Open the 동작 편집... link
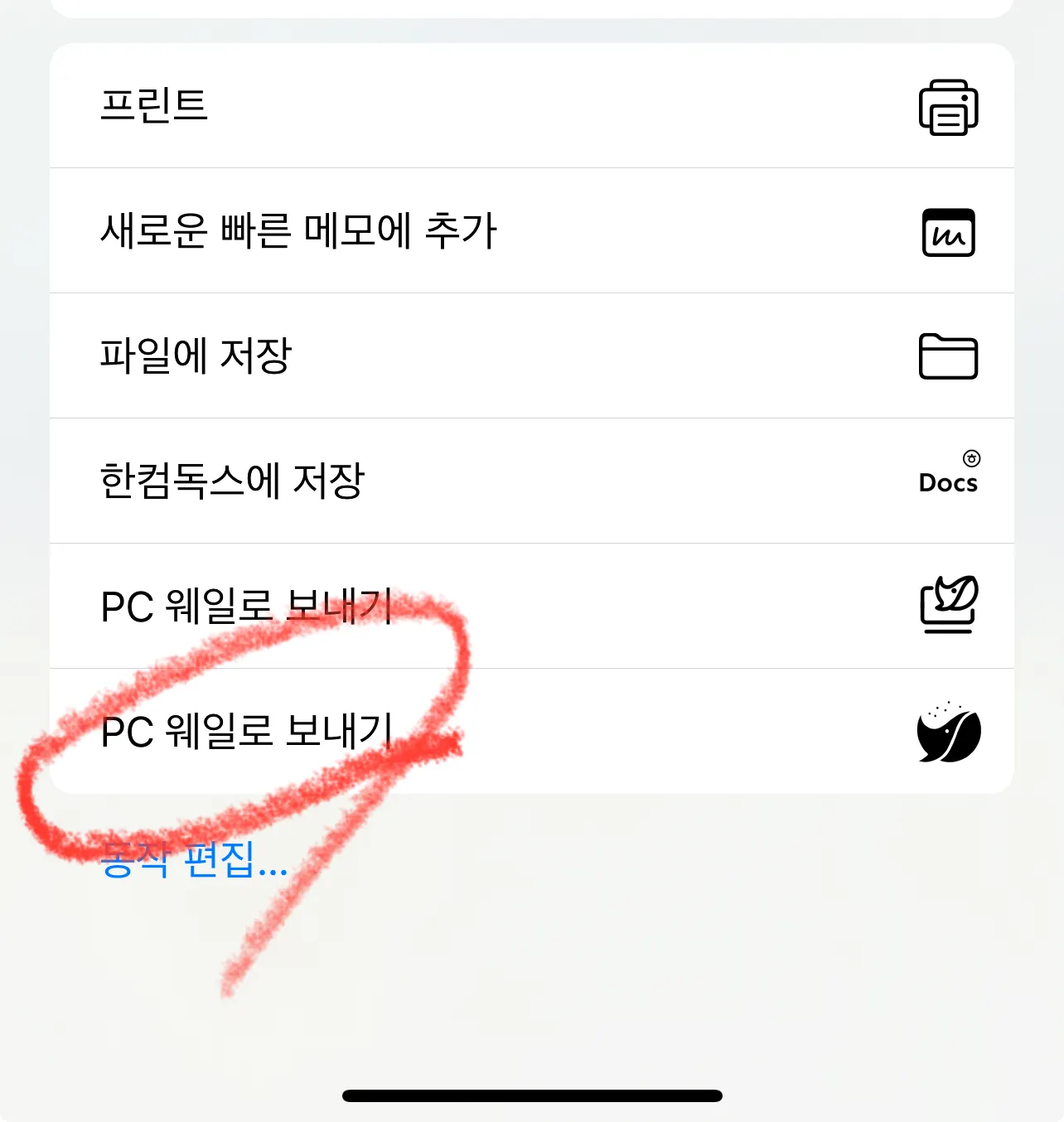 pos(194,860)
